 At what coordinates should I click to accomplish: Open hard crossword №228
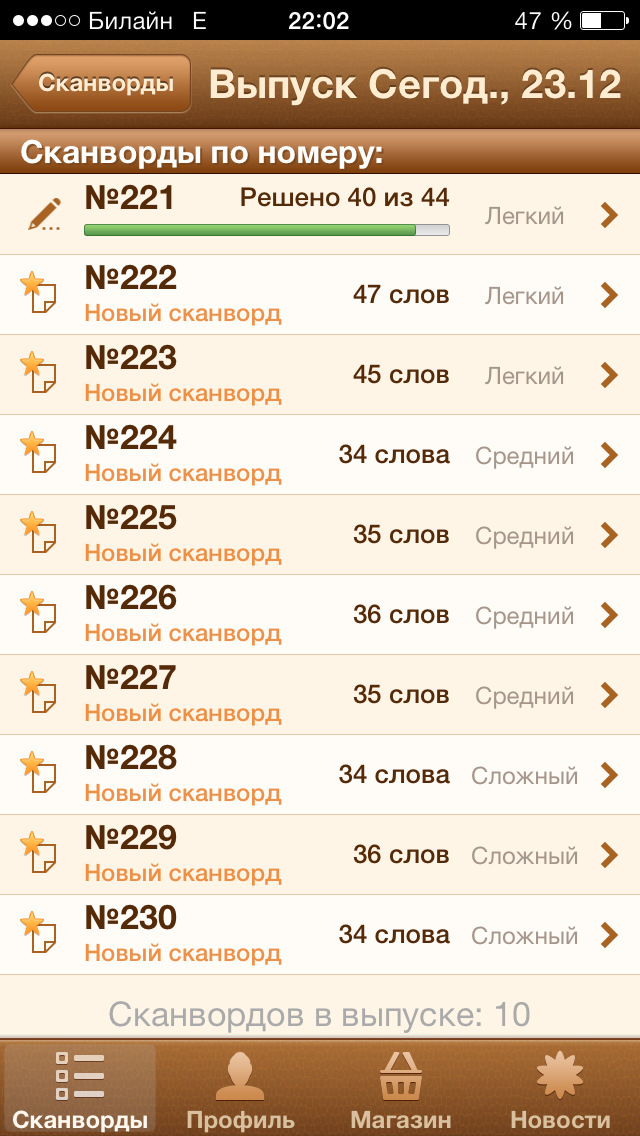[320, 774]
